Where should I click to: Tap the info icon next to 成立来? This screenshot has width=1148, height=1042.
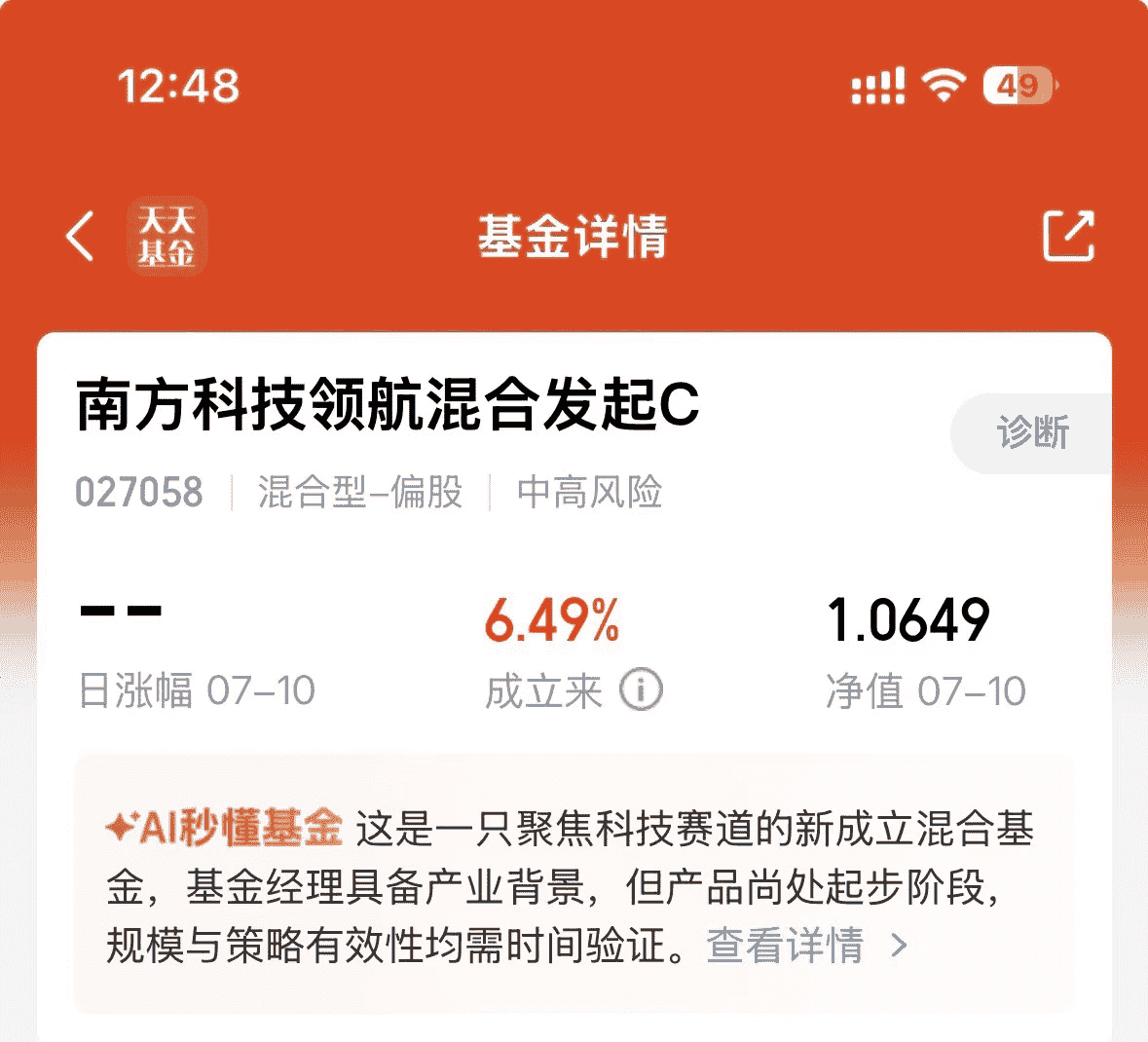click(x=641, y=689)
